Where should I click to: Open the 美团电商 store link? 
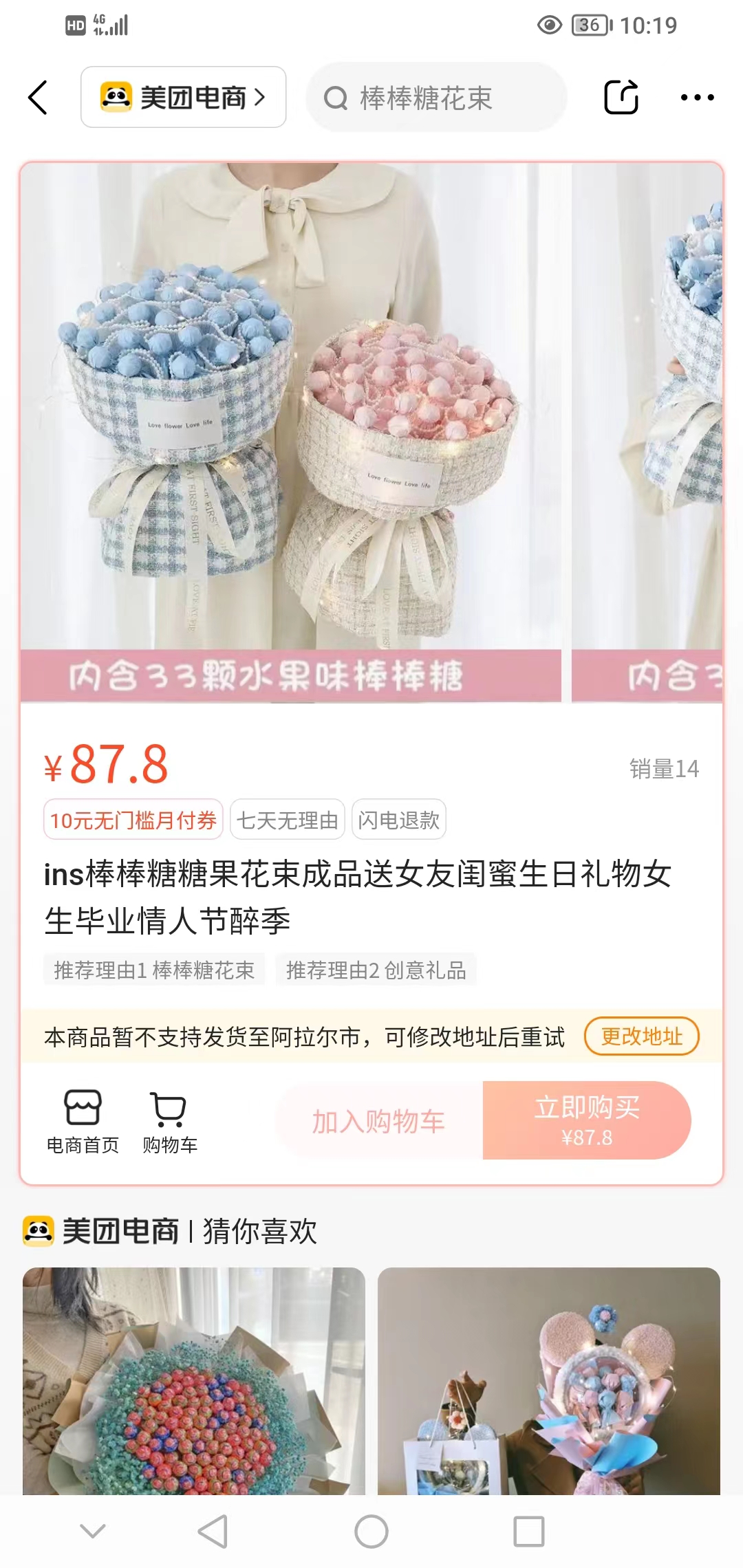pos(184,97)
